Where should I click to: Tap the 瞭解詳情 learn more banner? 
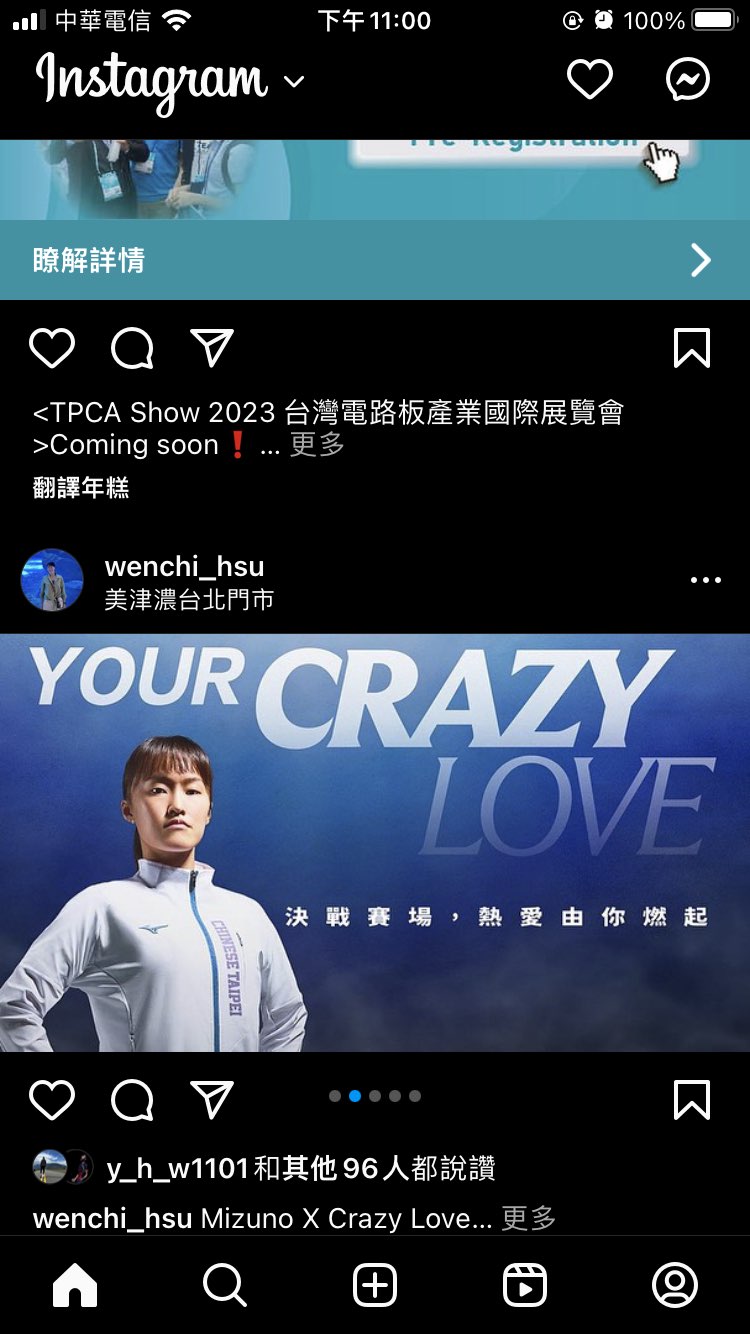click(x=374, y=260)
